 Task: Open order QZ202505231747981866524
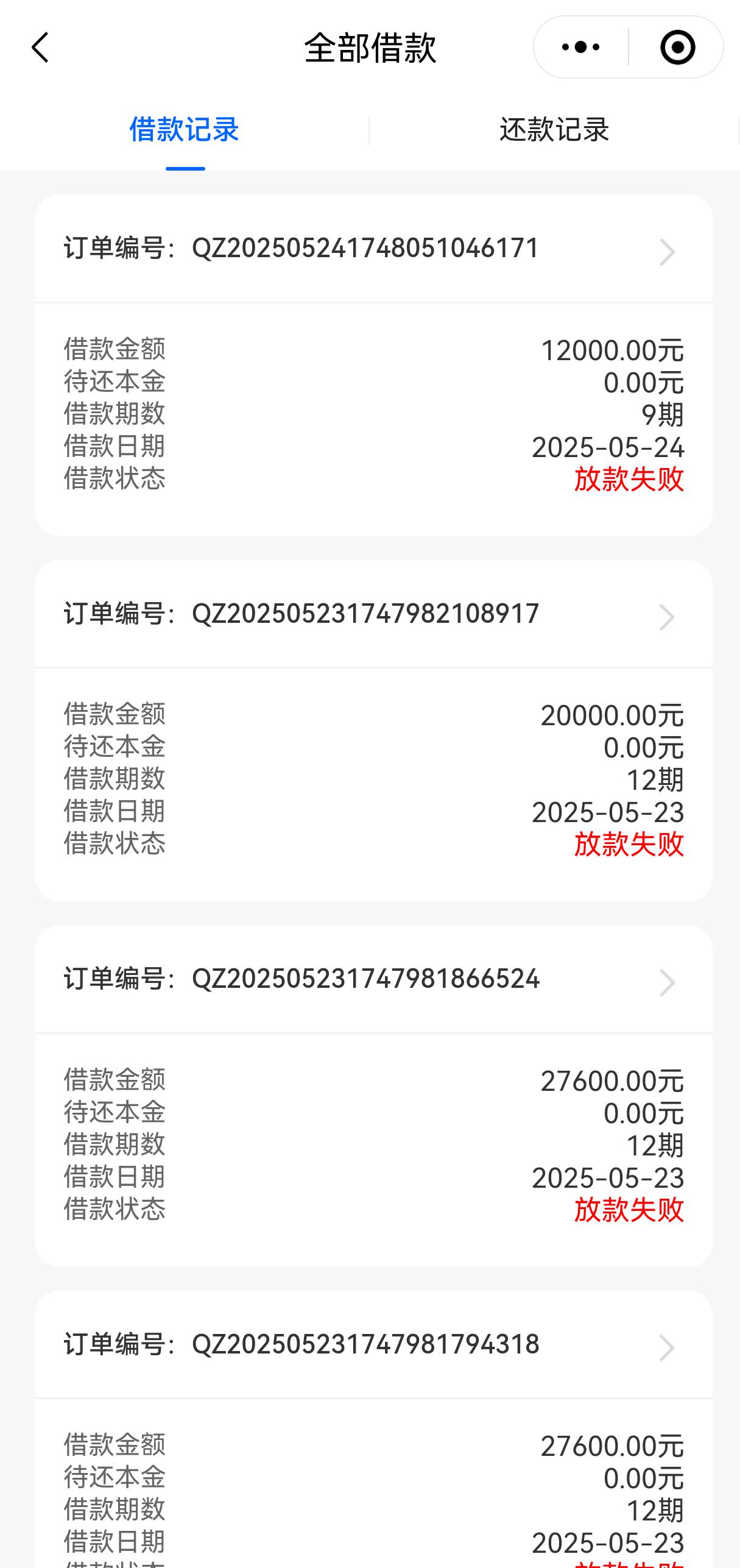(374, 979)
